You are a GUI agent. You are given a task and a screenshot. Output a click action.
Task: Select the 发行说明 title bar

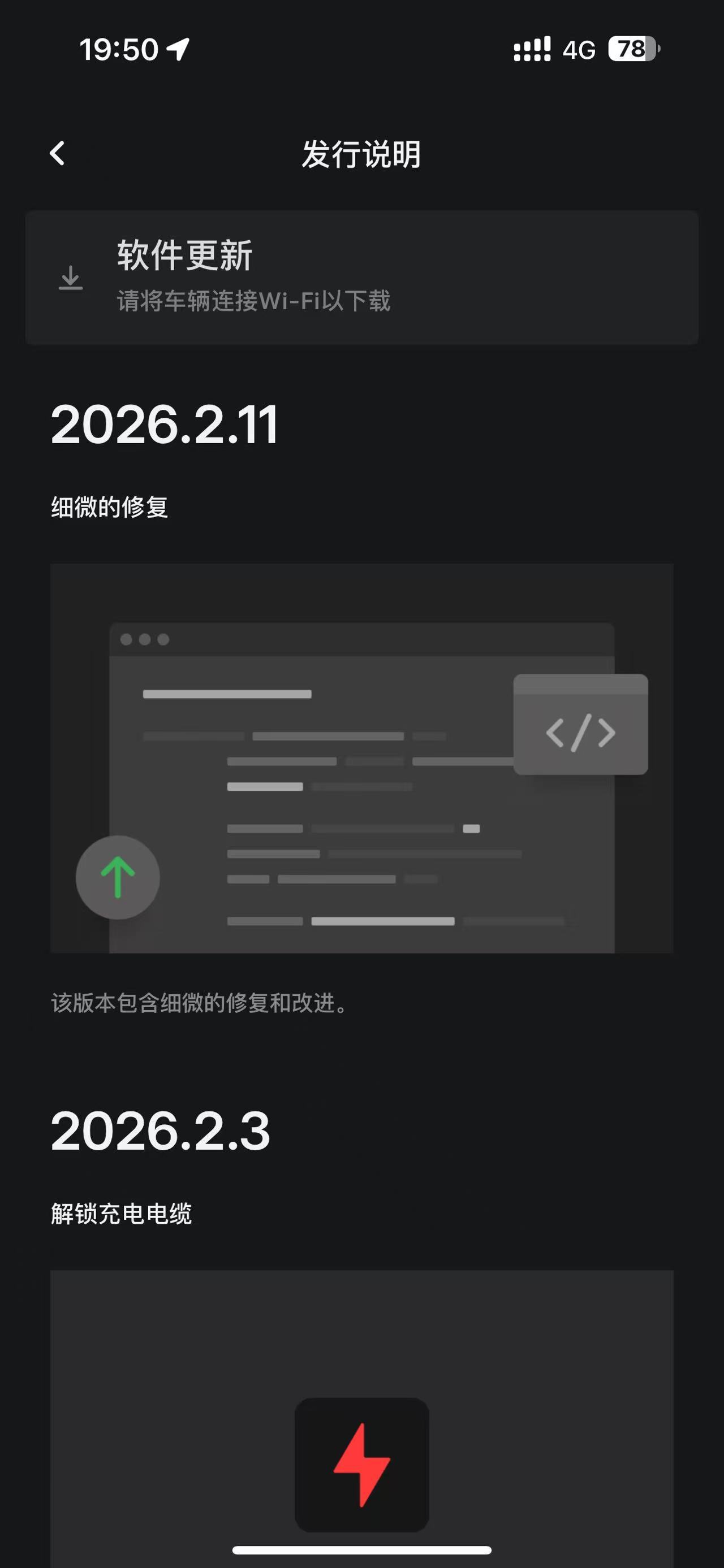pos(361,155)
